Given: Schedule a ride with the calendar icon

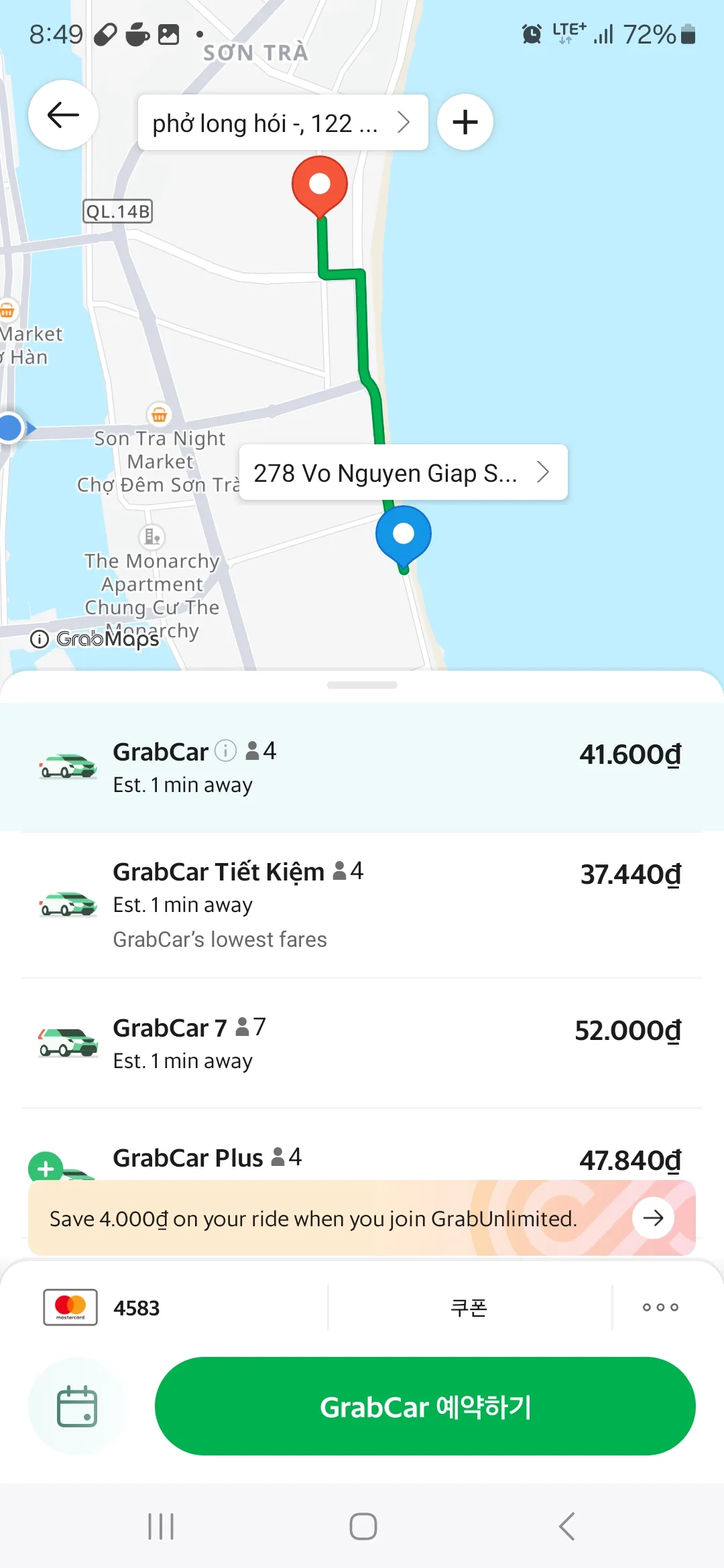Looking at the screenshot, I should pos(77,1407).
